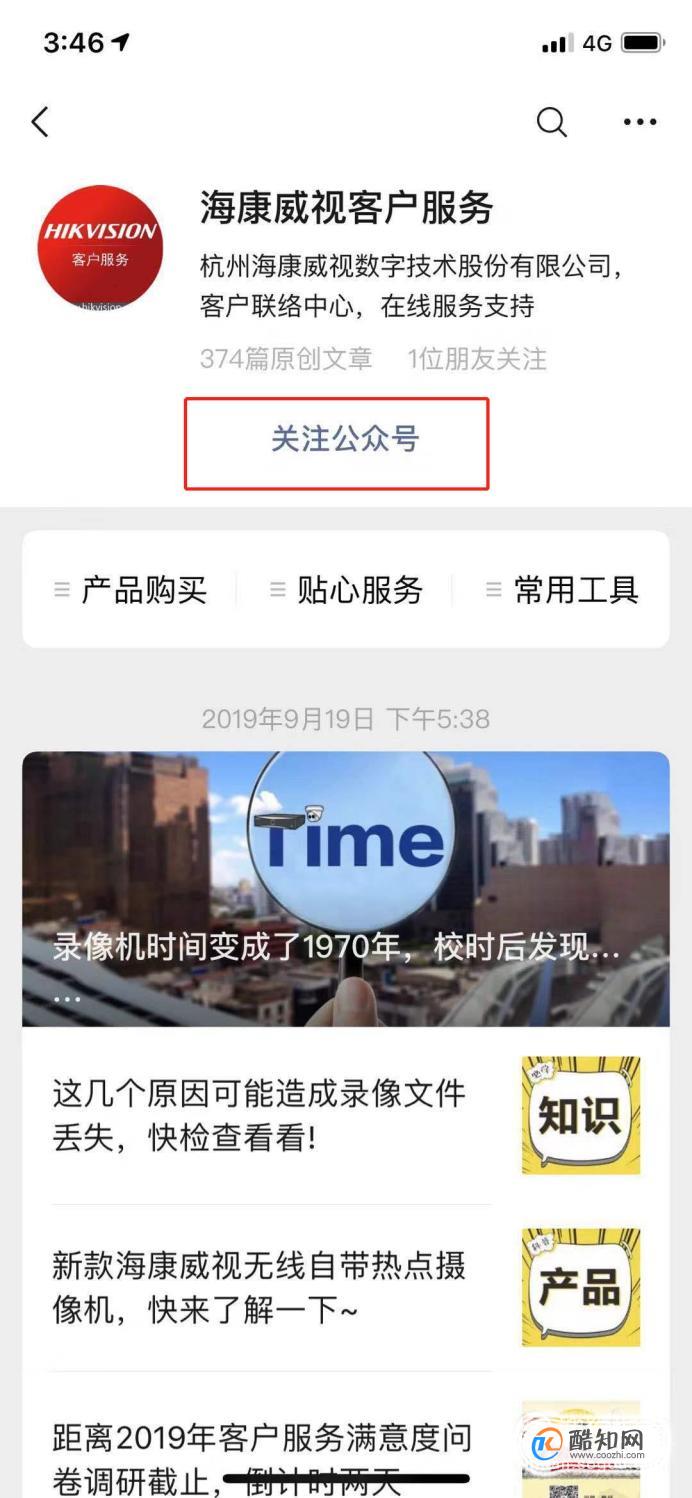
Task: Open the 常用工具 menu
Action: (x=562, y=590)
